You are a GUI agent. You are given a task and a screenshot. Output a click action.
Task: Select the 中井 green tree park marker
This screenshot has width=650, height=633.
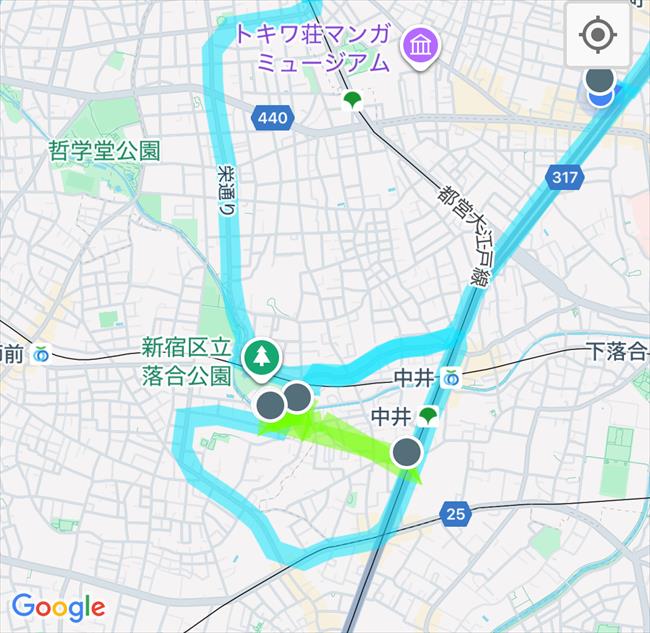coord(429,415)
